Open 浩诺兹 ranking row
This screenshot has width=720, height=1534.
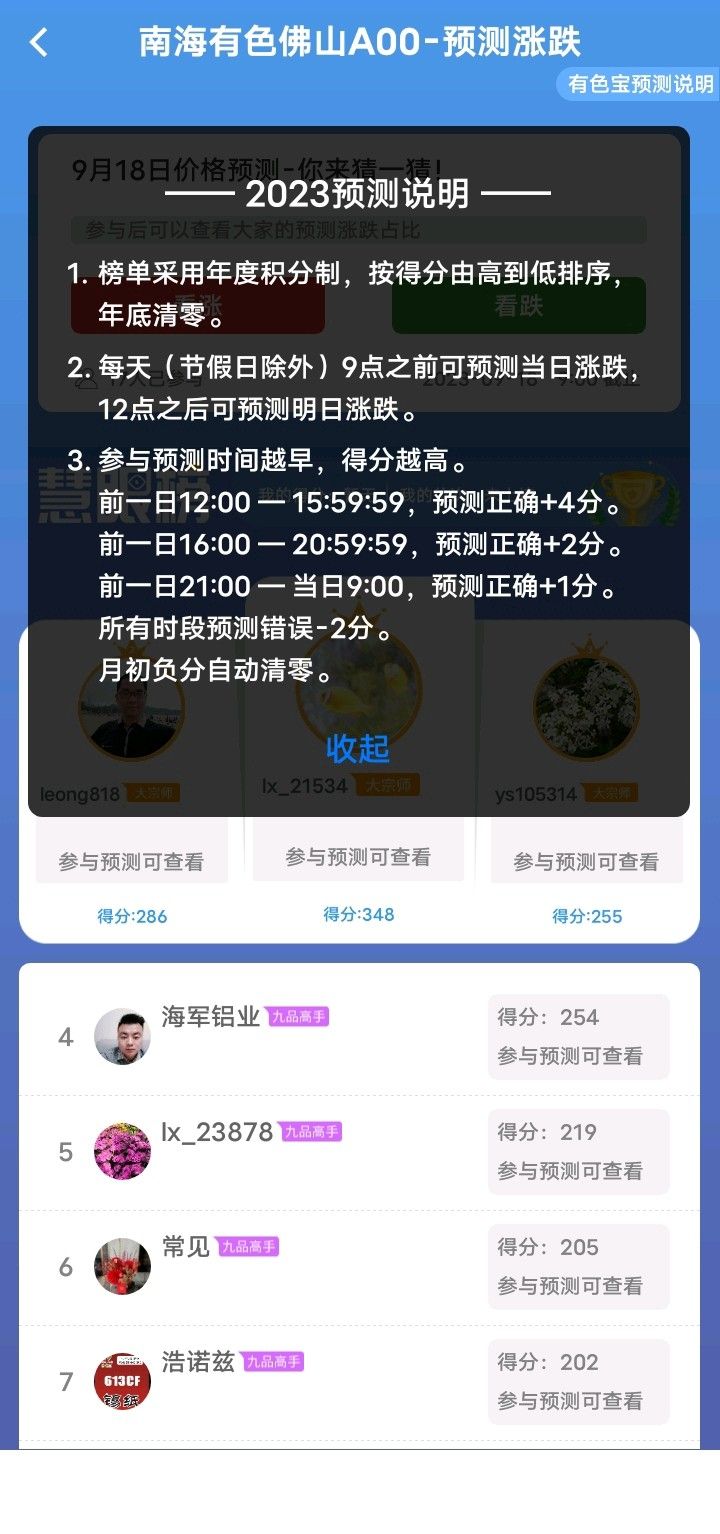coord(360,1382)
